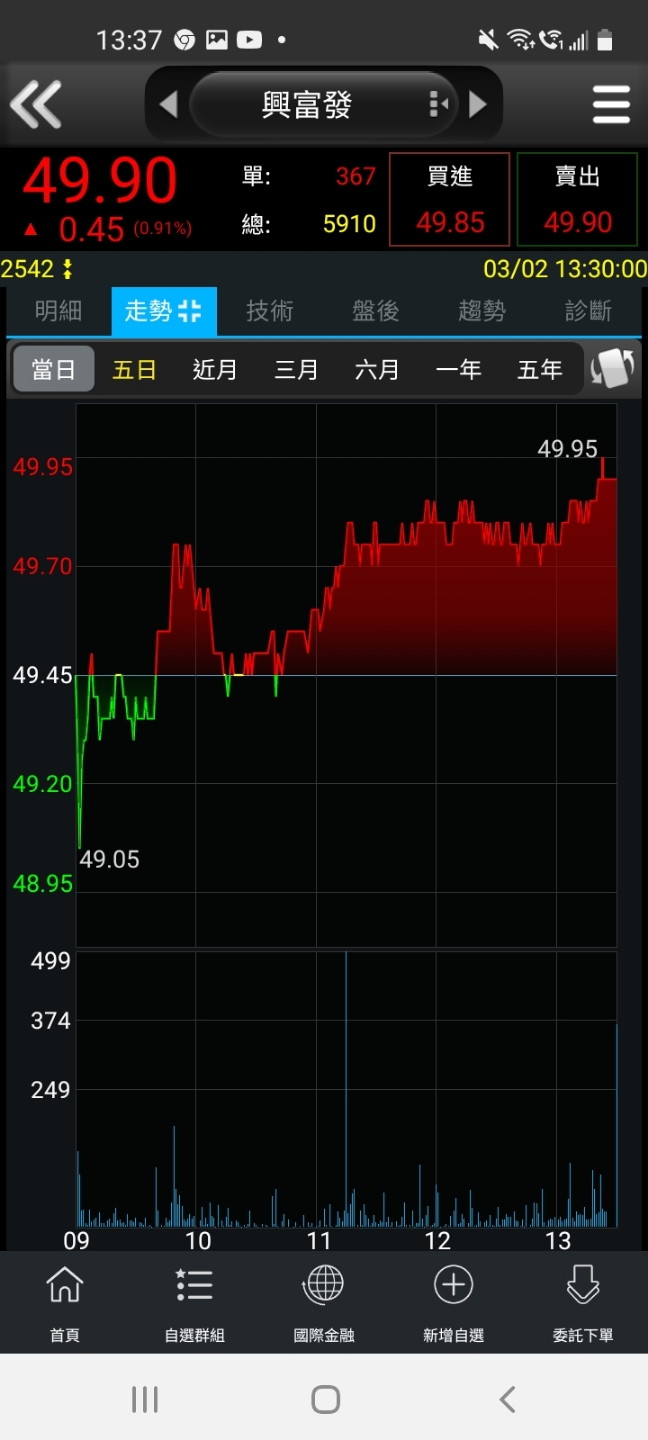Open the 診斷 tab
648x1440 pixels.
[x=588, y=311]
